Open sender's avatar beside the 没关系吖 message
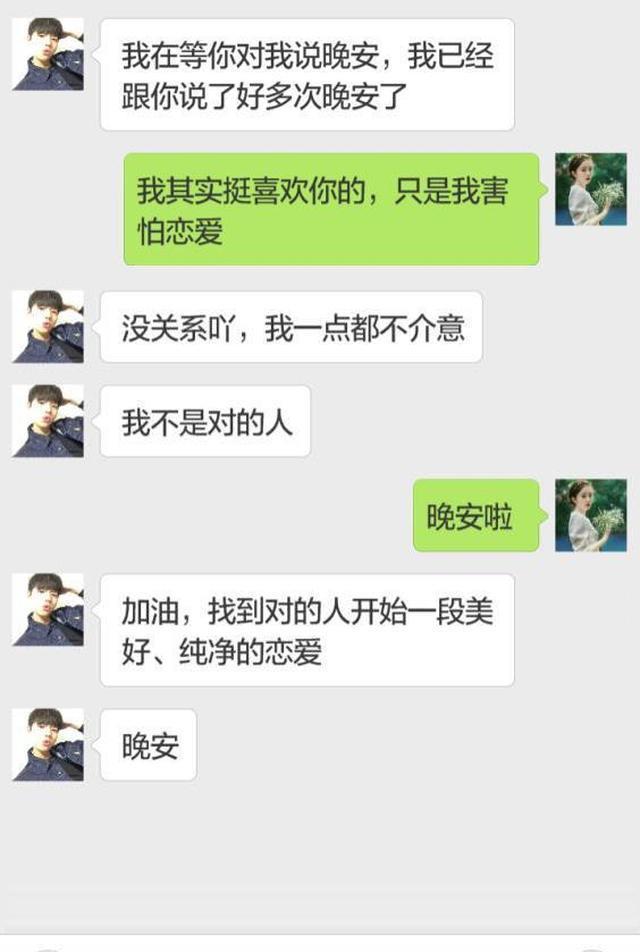Viewport: 640px width, 952px height. [48, 327]
